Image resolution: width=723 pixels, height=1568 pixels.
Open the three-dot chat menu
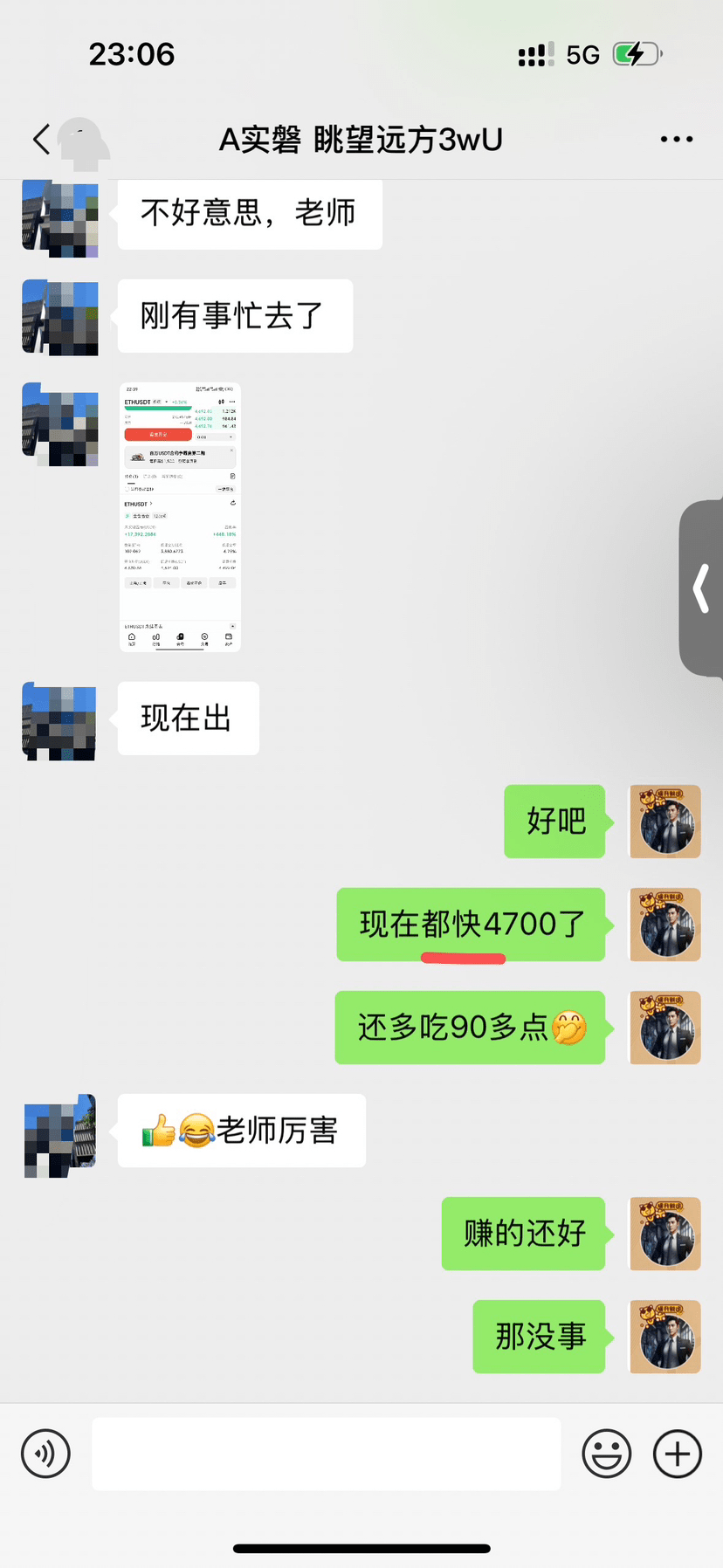[676, 140]
